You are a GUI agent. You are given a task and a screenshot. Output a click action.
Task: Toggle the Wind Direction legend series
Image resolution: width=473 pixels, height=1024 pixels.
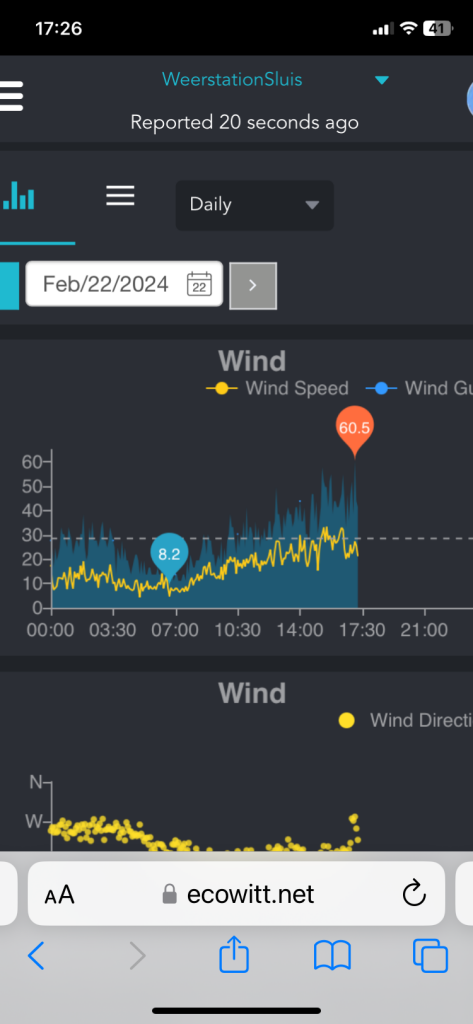[x=406, y=720]
